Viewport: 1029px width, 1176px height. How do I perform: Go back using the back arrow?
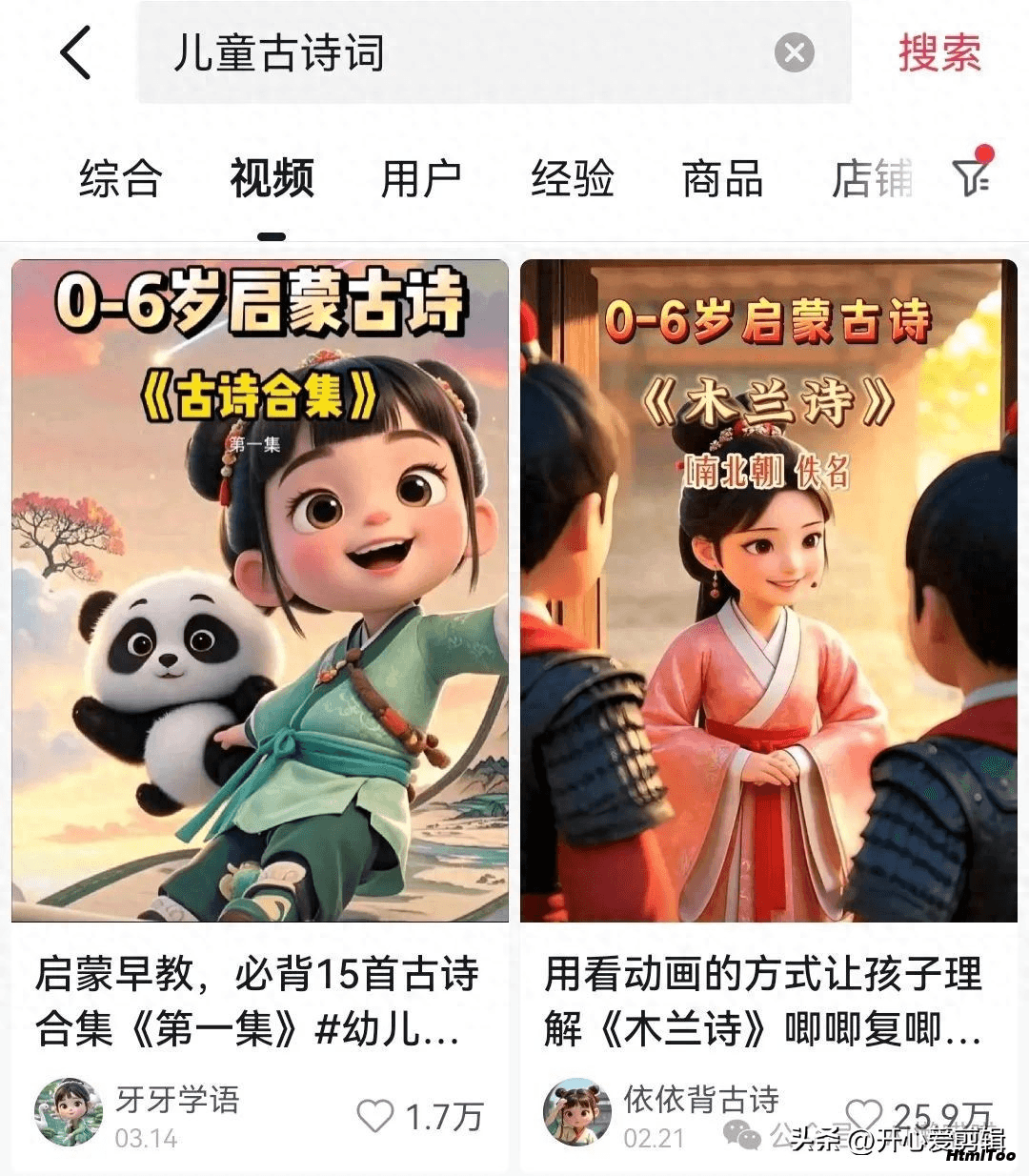(x=76, y=52)
